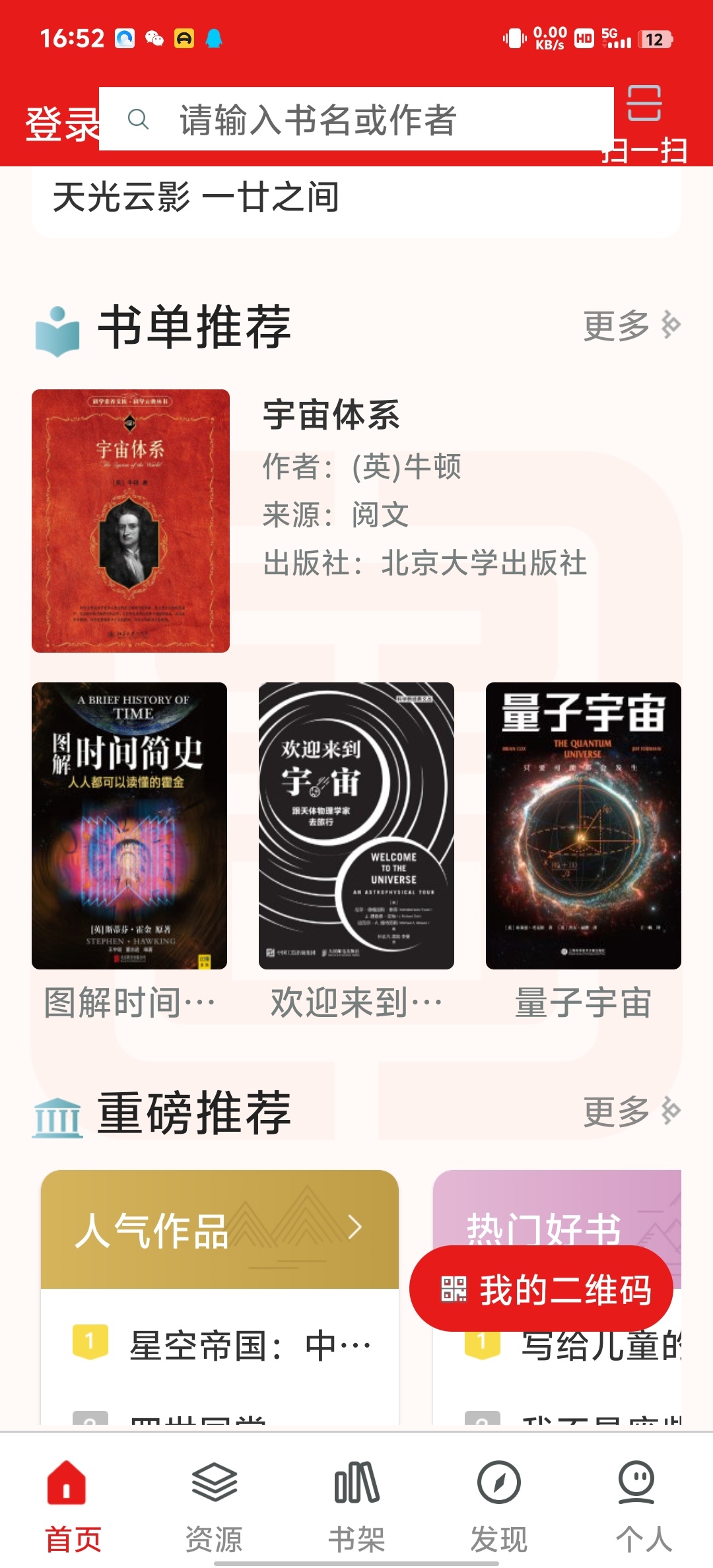
Task: Tap the 请输入书名或作者 search input field
Action: (356, 120)
